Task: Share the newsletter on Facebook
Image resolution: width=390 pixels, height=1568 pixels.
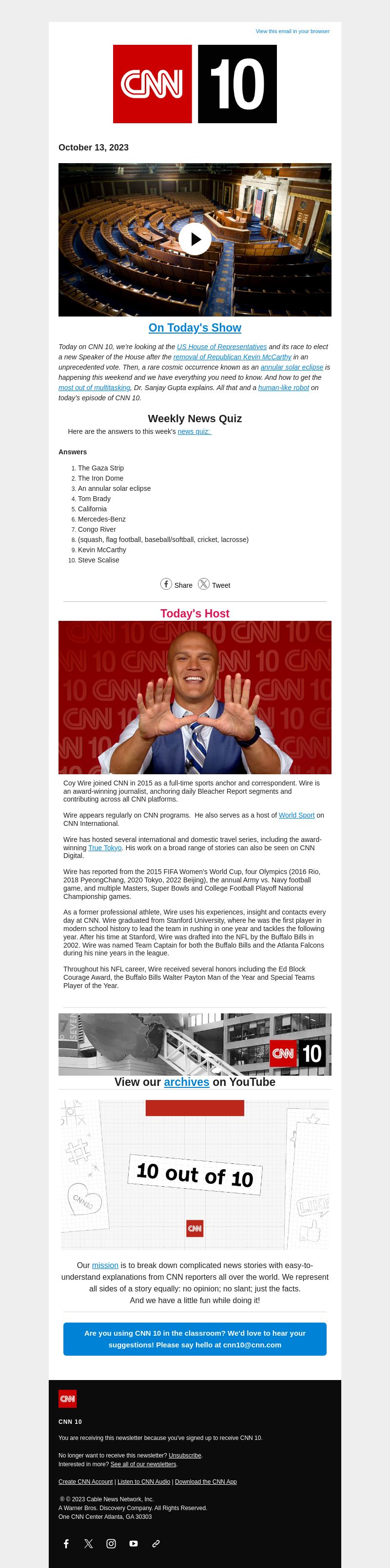Action: point(176,584)
